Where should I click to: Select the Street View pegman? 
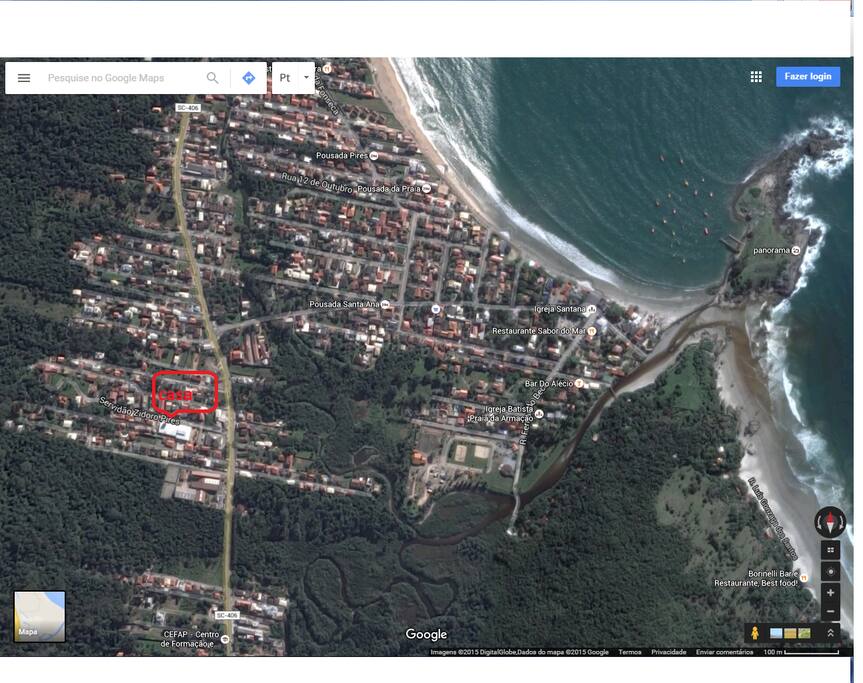(754, 633)
